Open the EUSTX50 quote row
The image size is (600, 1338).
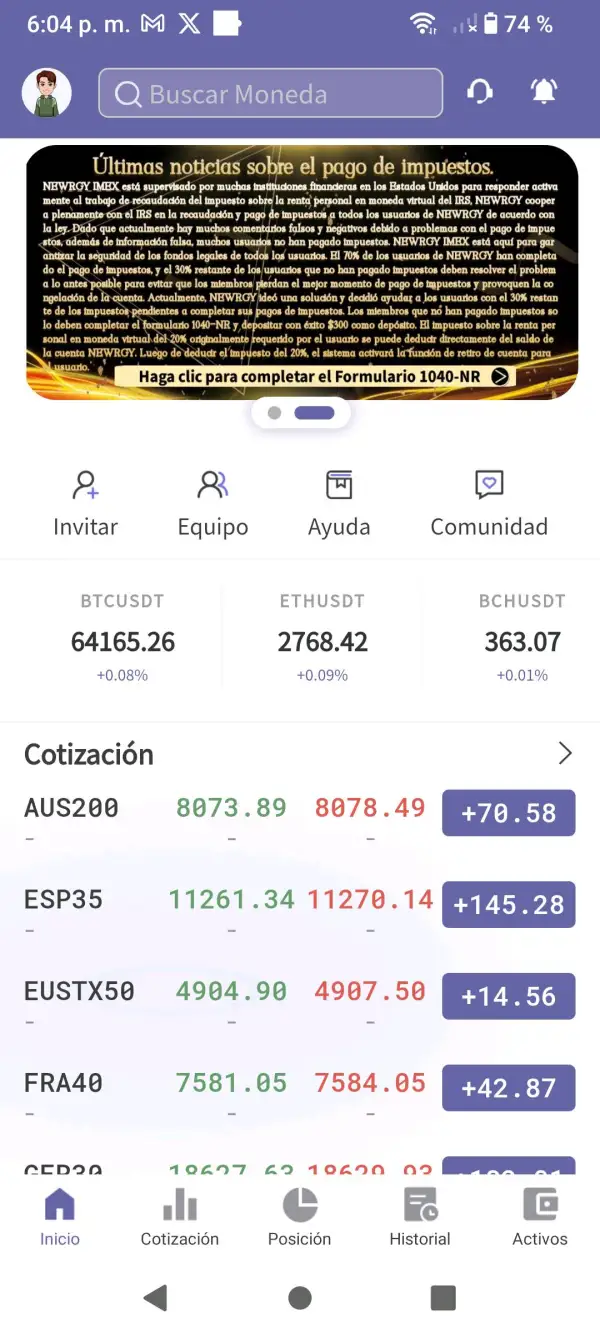pos(230,997)
